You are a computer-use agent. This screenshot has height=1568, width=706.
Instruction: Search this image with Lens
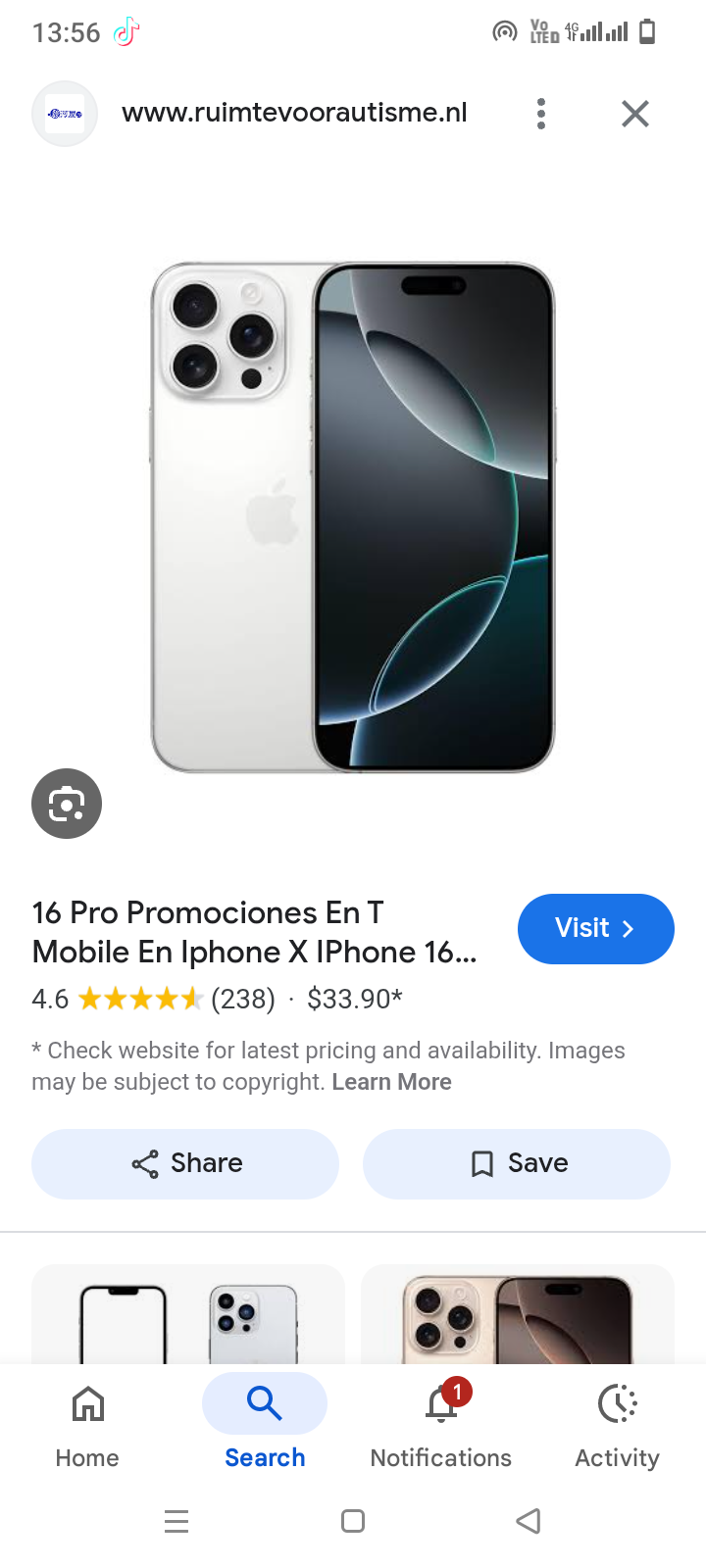[x=67, y=804]
